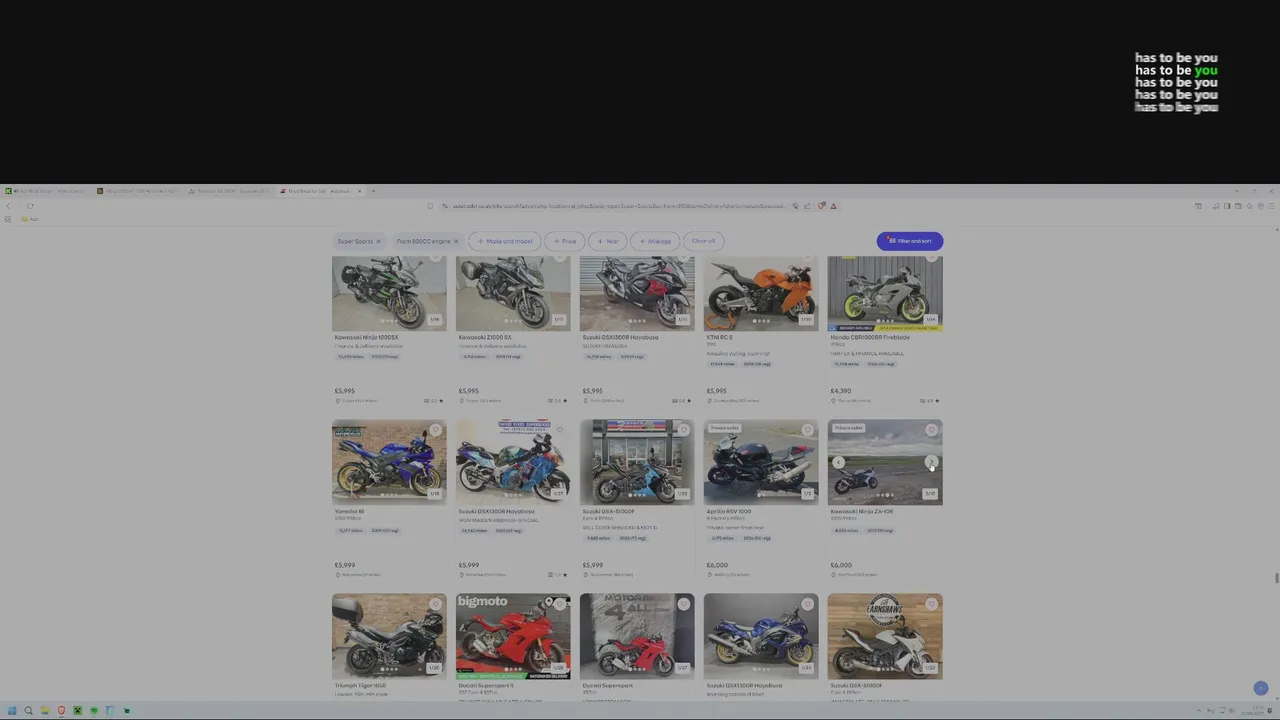Add a Make and model filter
This screenshot has height=720, width=1280.
(x=505, y=241)
